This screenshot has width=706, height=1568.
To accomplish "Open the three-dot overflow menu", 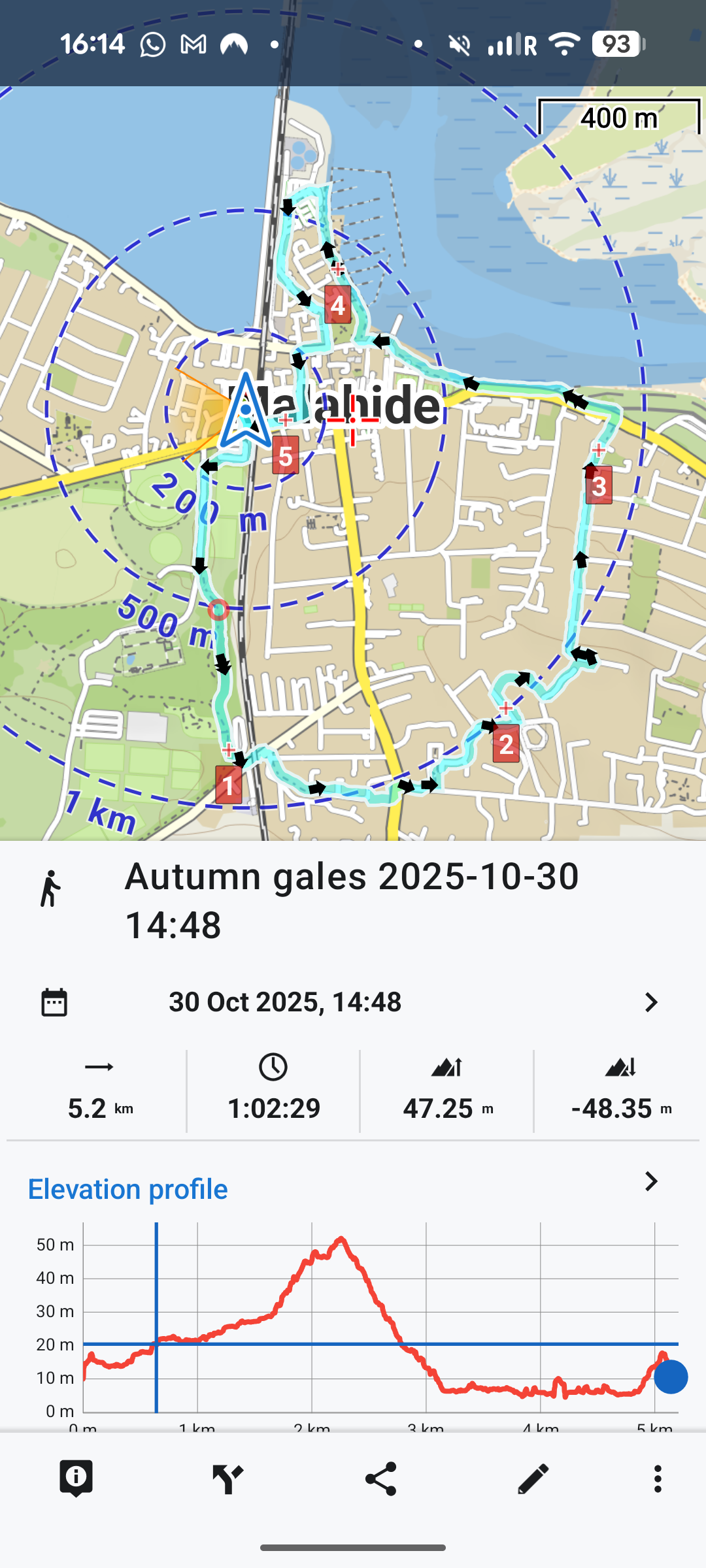I will tap(658, 1478).
